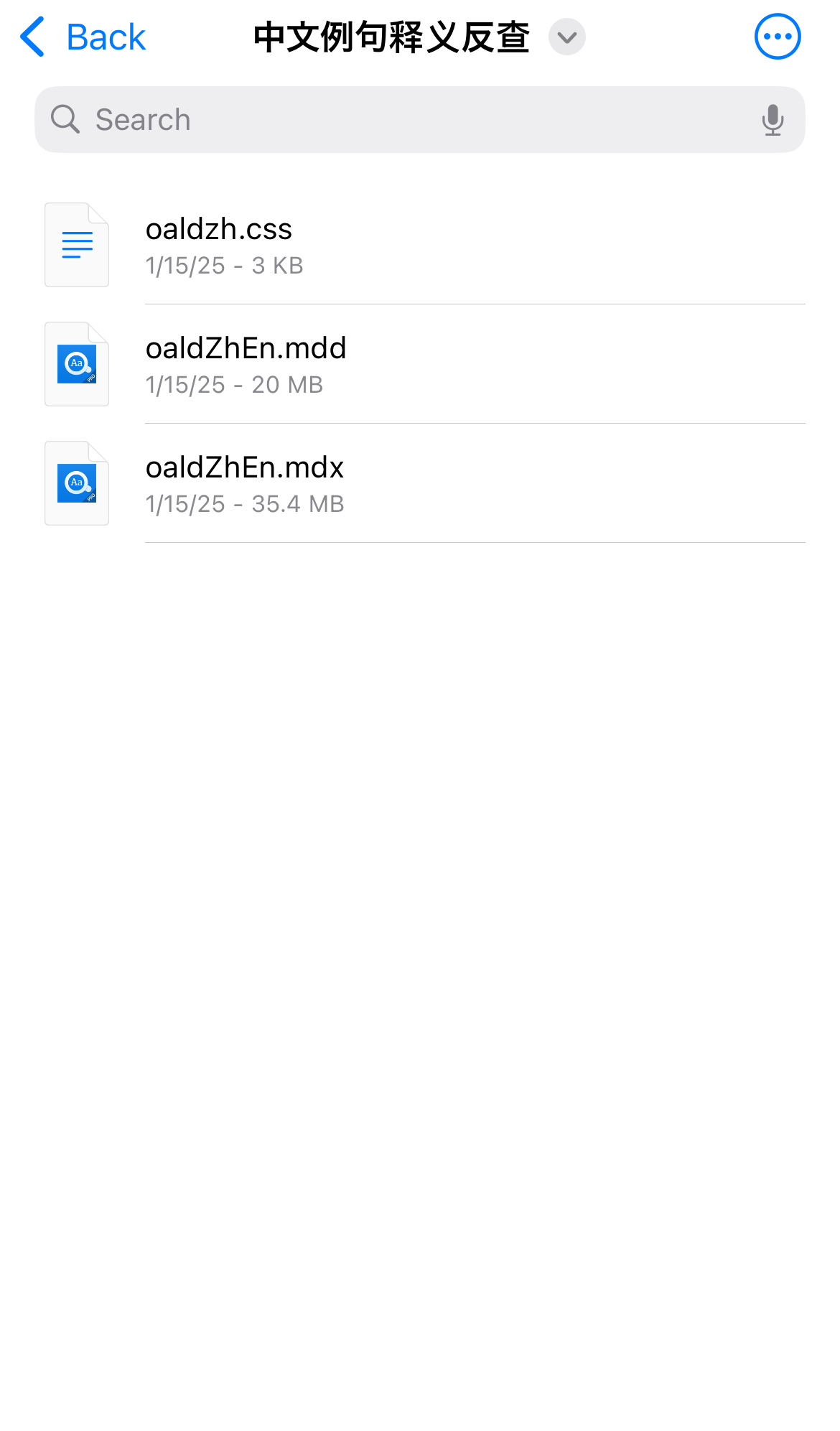Start voice dictation with the microphone
Screen dimensions: 840x1431
pyautogui.click(x=773, y=120)
